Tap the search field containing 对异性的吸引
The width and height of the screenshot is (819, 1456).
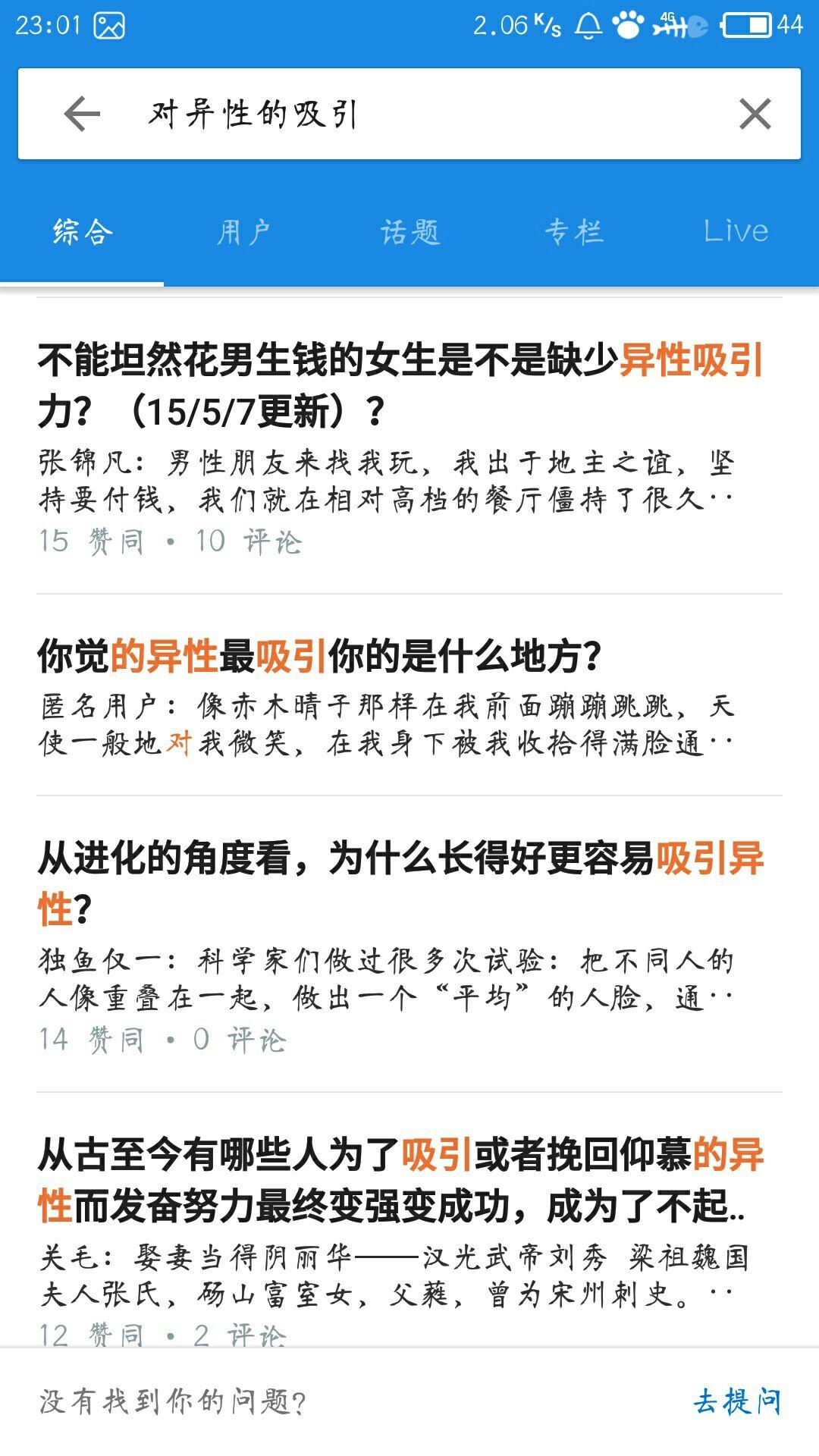coord(425,115)
